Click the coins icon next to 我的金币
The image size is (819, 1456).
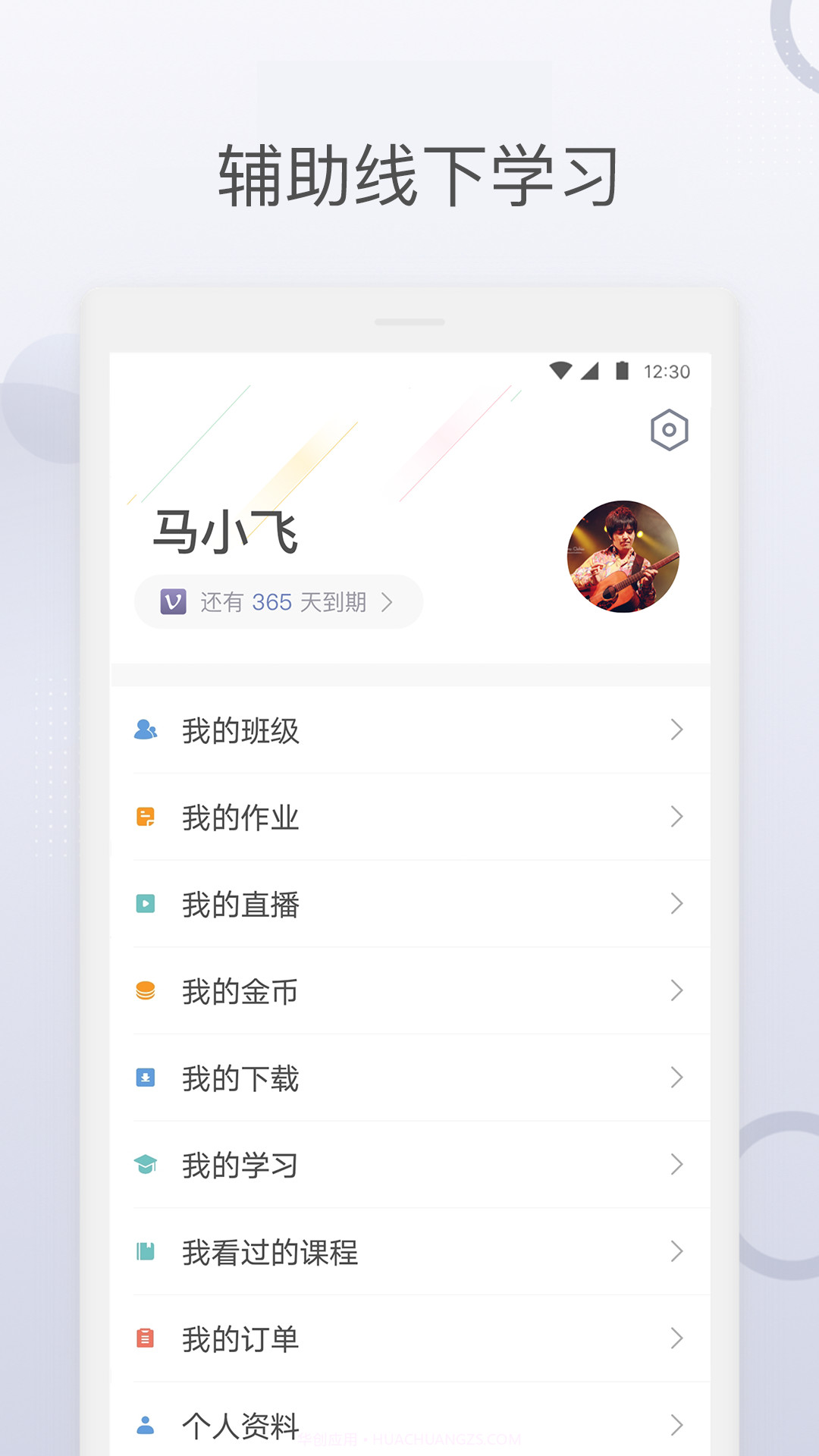(x=147, y=990)
